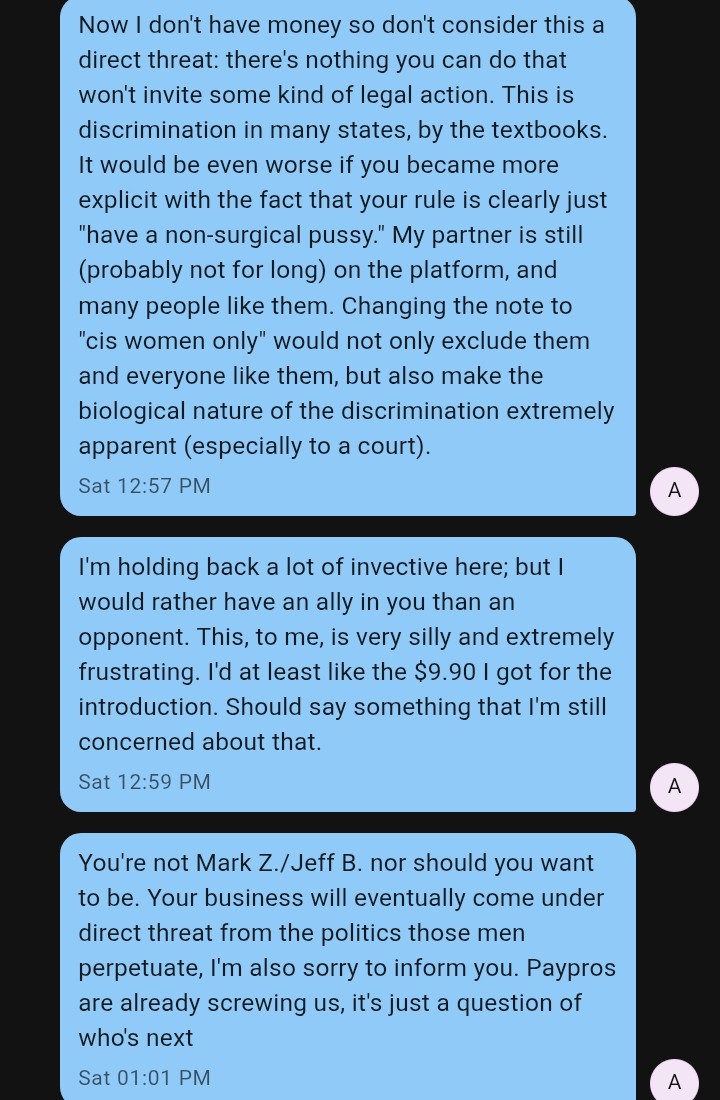
Task: View profile avatar by the 01:01 PM message
Action: 674,1081
